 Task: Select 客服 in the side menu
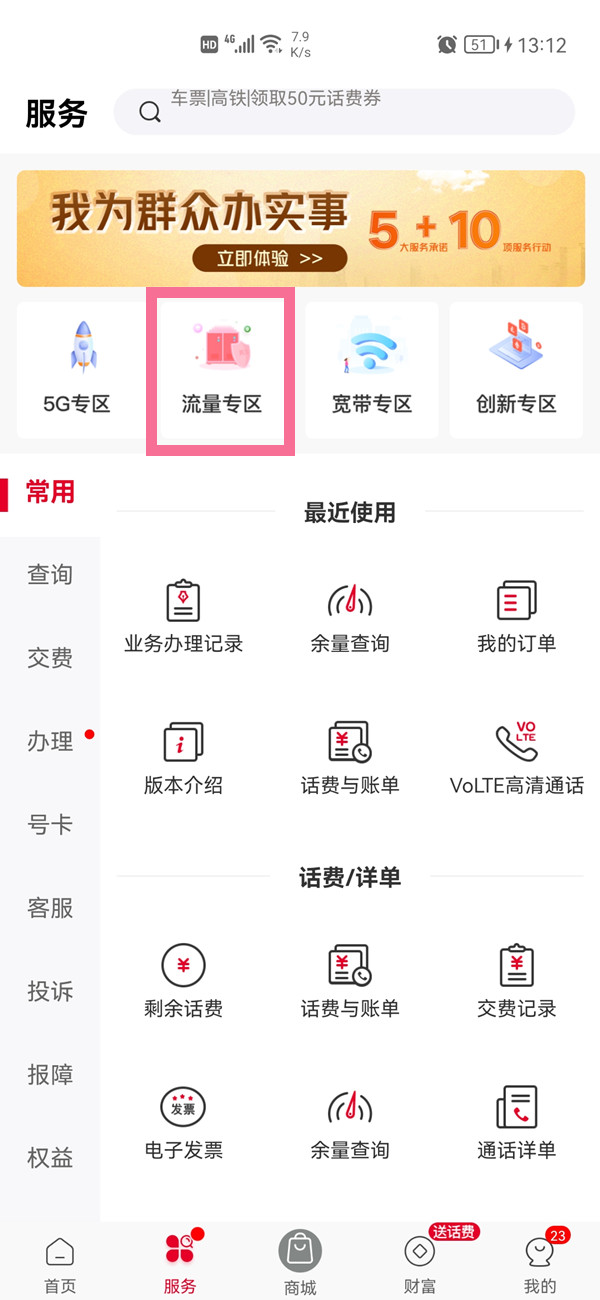tap(50, 908)
